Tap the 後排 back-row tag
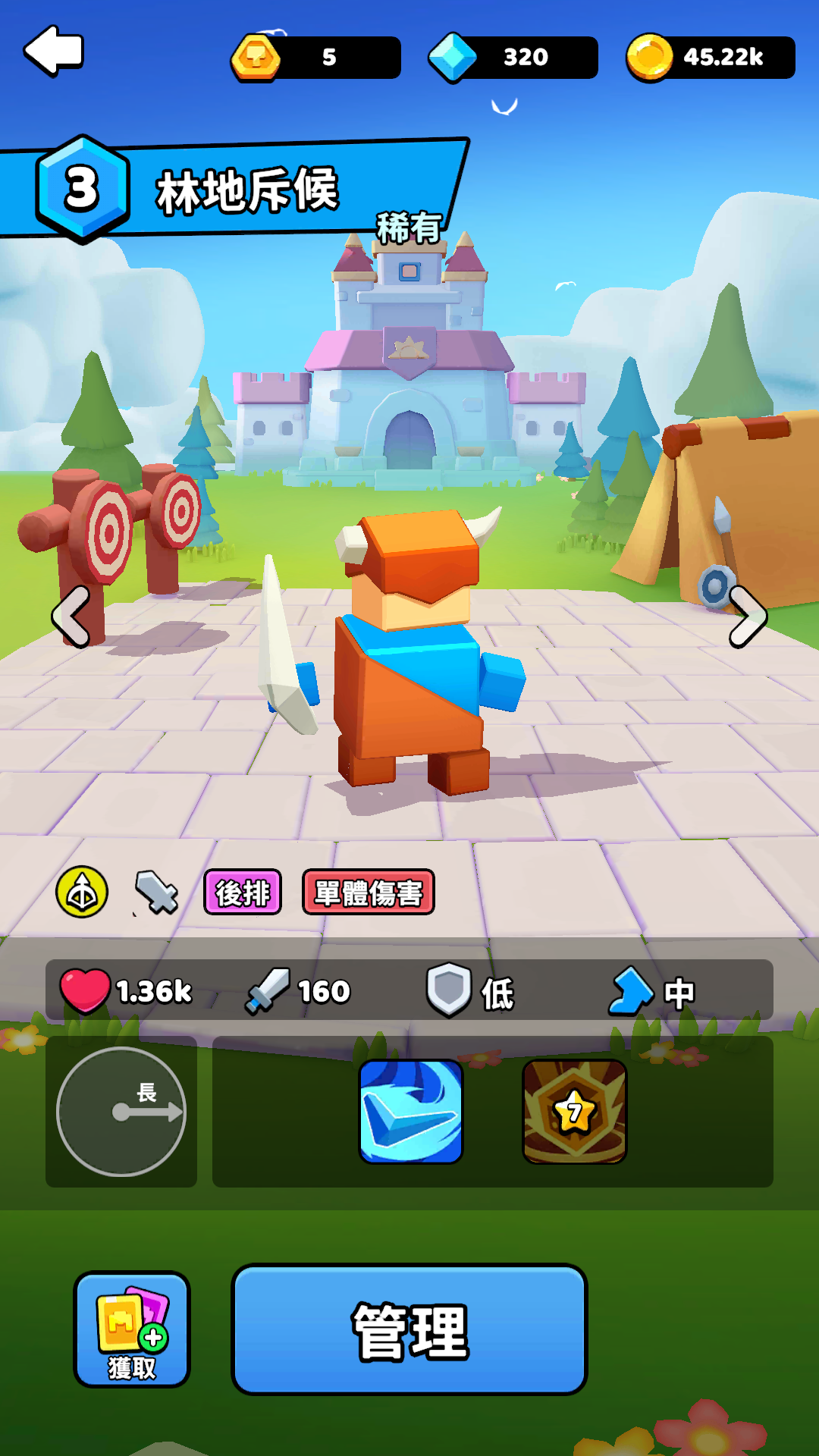Image resolution: width=819 pixels, height=1456 pixels. point(243,893)
